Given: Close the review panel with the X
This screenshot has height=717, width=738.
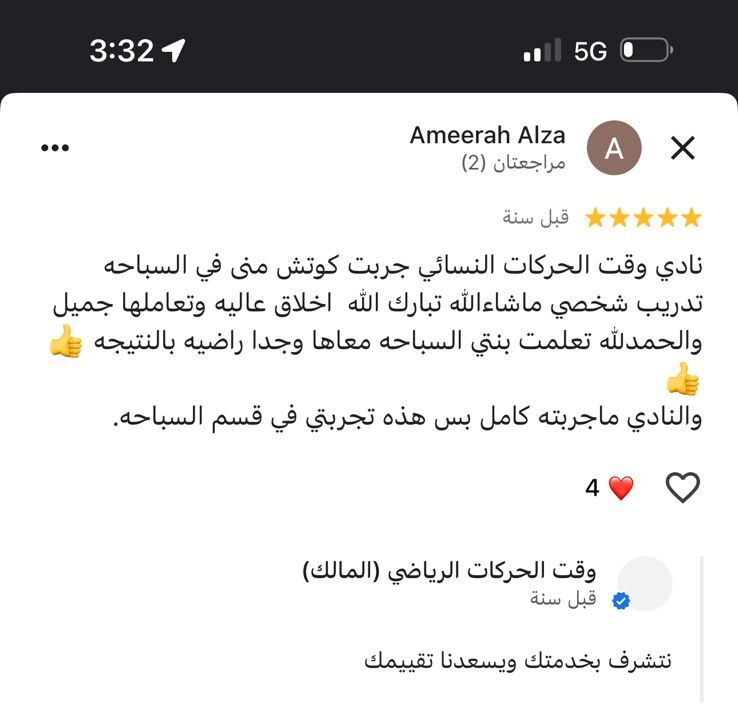Looking at the screenshot, I should pyautogui.click(x=683, y=149).
